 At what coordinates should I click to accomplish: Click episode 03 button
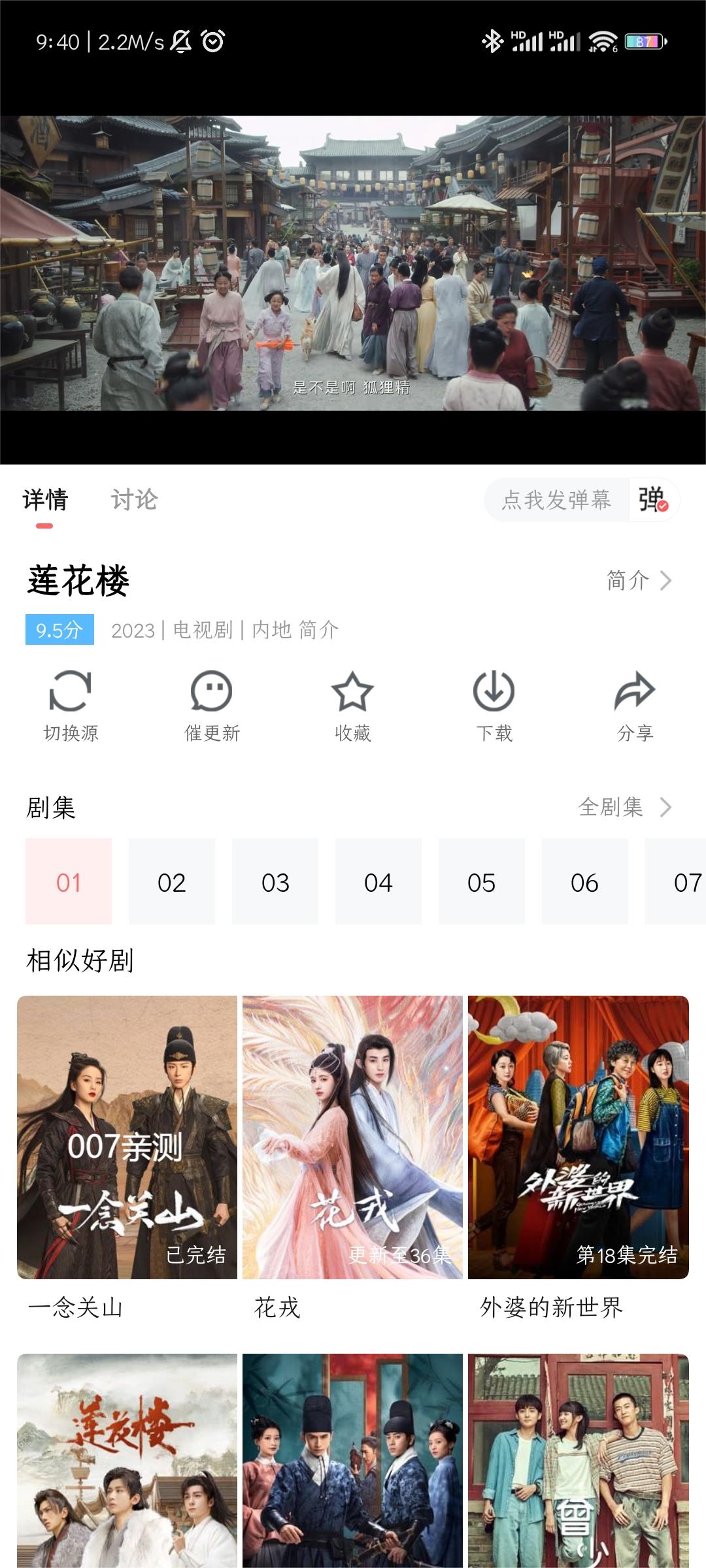[275, 882]
